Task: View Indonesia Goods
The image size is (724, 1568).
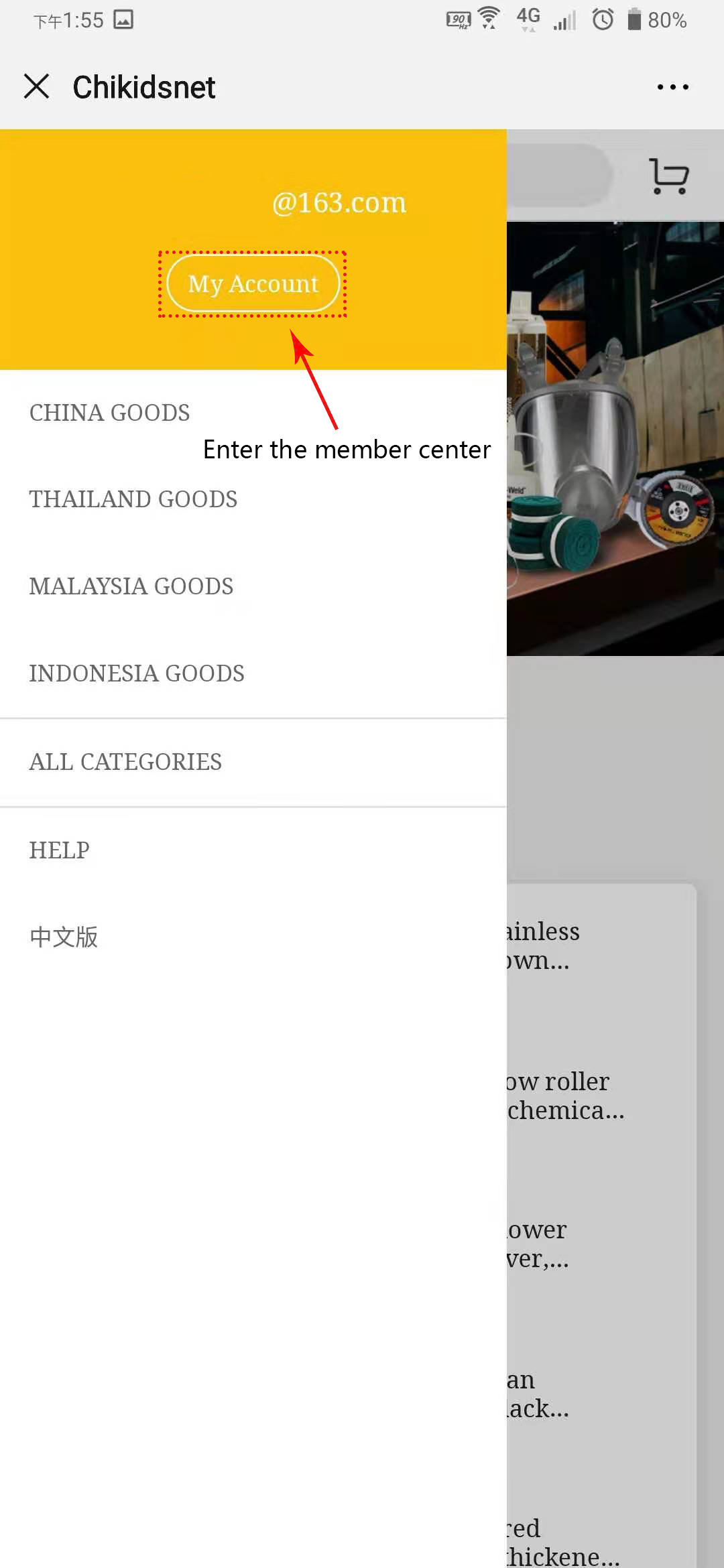Action: [x=136, y=673]
